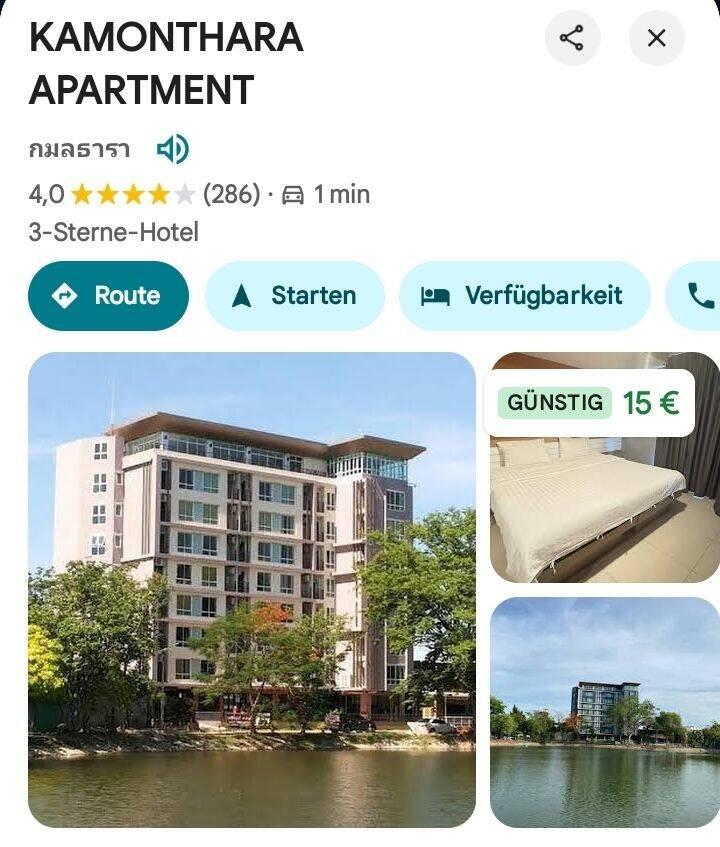Open the 286 reviews rating

point(230,194)
